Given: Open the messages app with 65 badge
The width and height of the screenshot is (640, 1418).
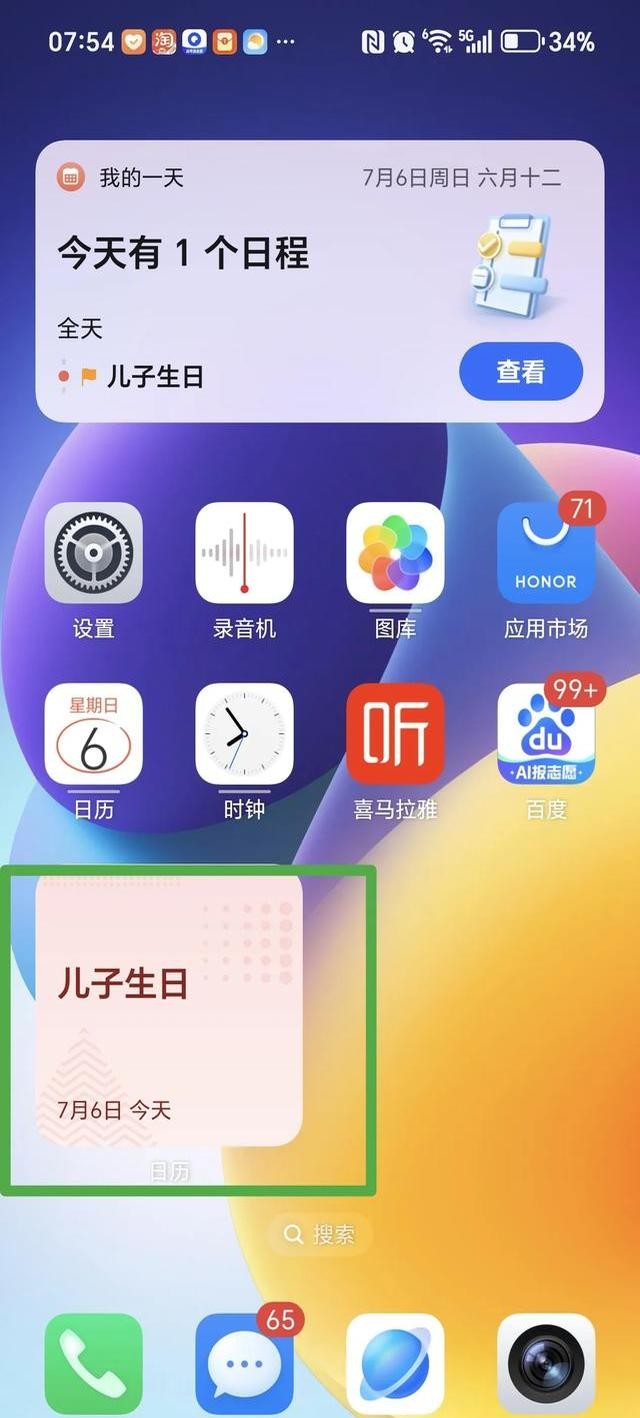Looking at the screenshot, I should [x=244, y=1362].
